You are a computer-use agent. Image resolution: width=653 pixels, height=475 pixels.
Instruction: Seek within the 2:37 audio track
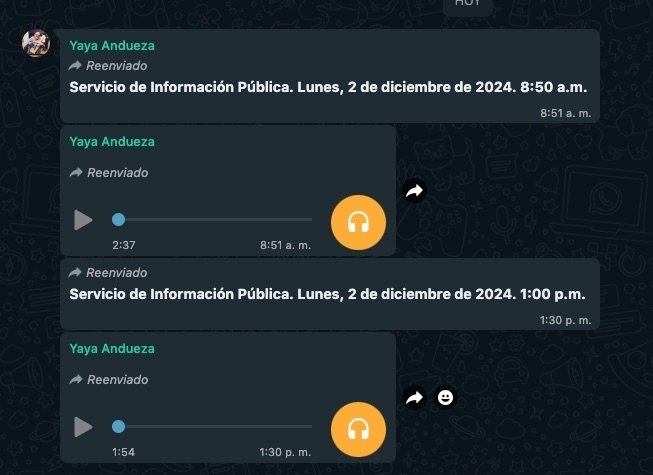215,219
